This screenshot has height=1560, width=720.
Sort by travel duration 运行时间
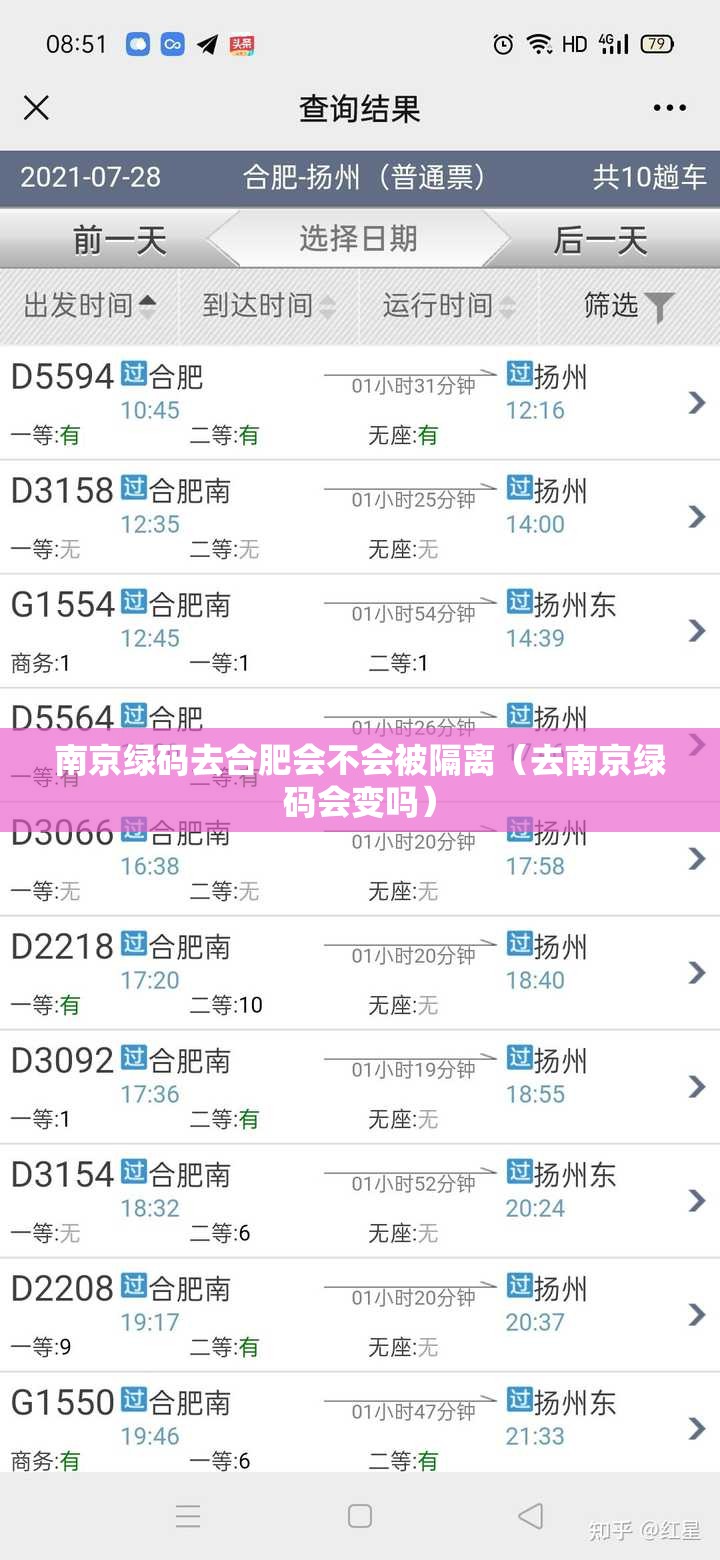(x=449, y=305)
